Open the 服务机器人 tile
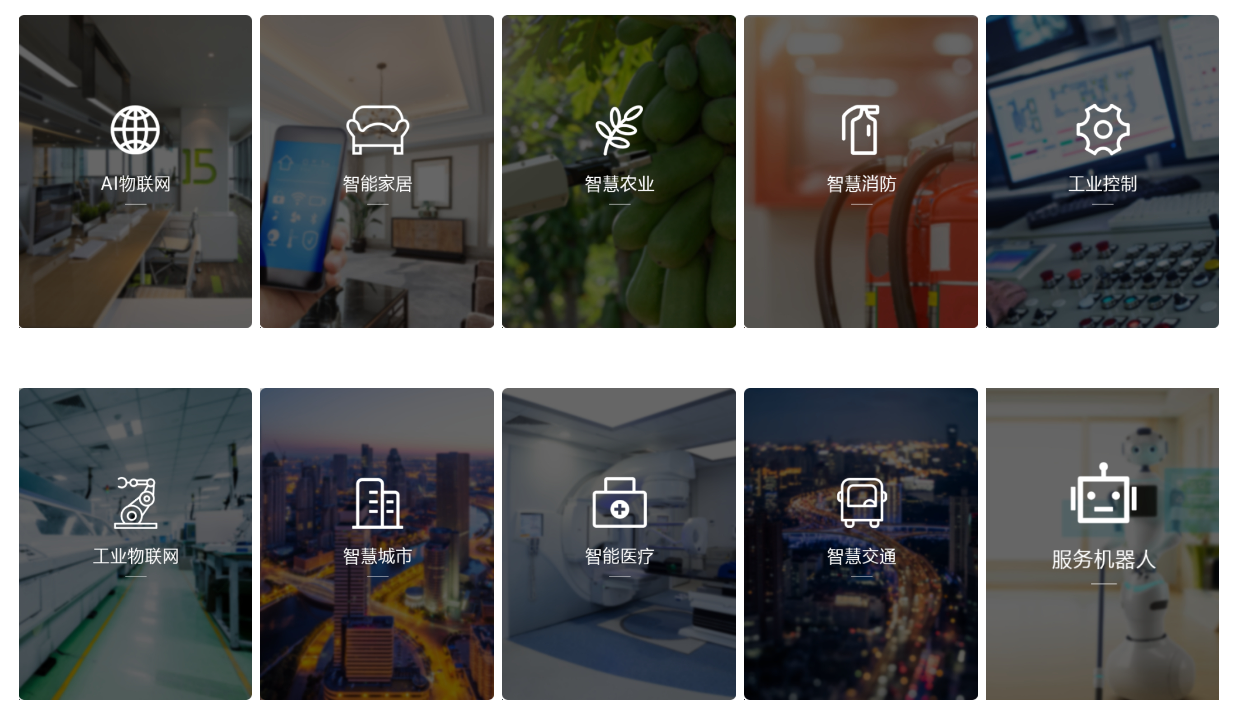Screen dimensions: 1245x715 click(1102, 544)
